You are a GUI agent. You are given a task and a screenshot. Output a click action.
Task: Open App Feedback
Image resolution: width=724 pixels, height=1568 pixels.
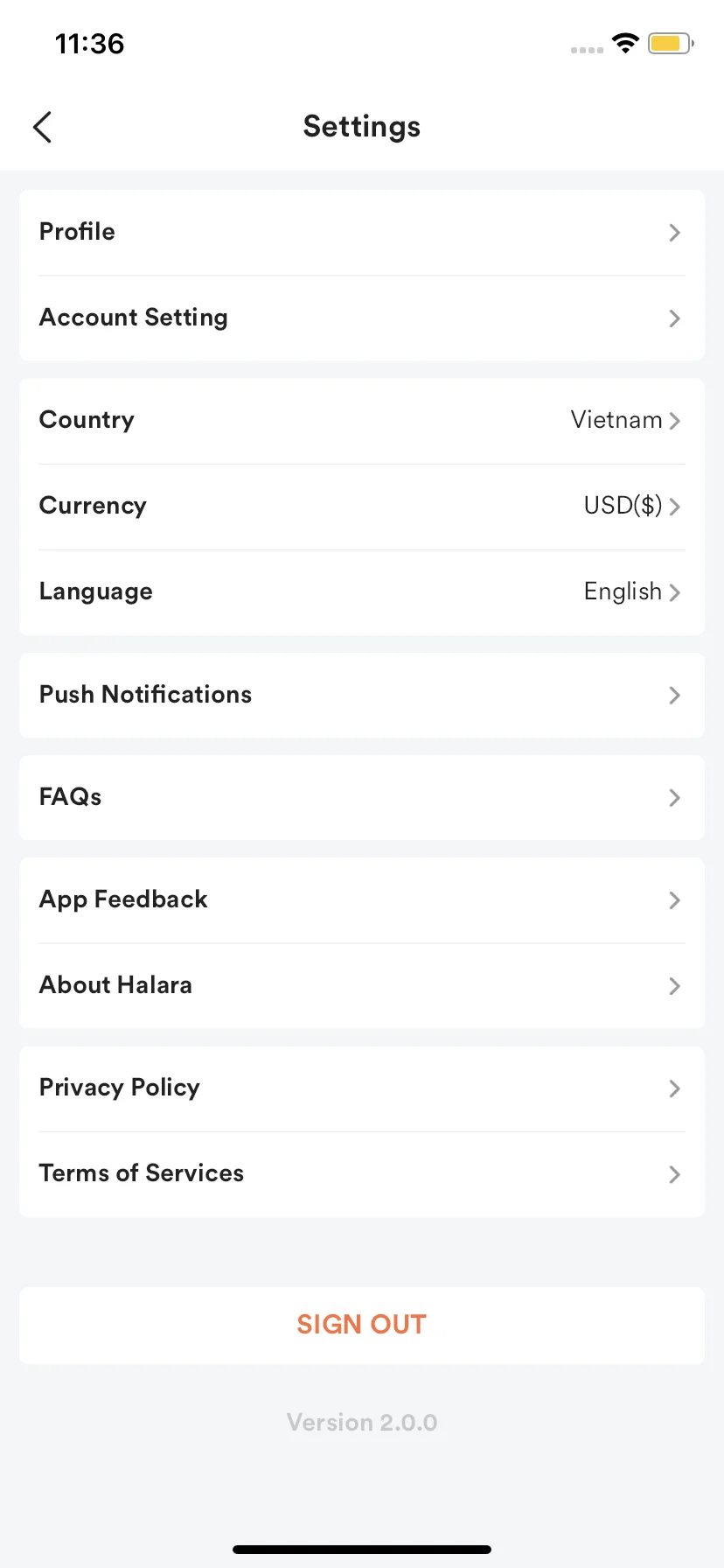pyautogui.click(x=361, y=900)
